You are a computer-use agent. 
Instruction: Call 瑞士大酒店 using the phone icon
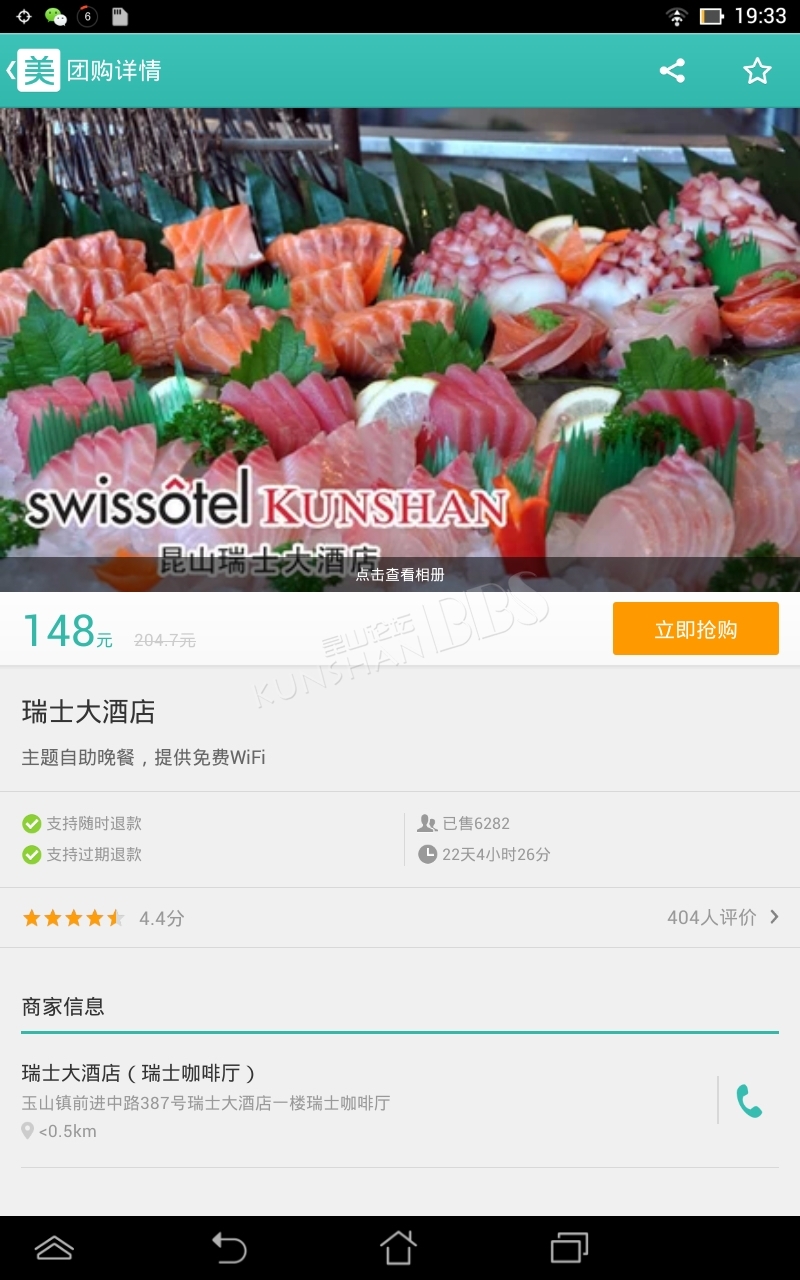point(749,1100)
